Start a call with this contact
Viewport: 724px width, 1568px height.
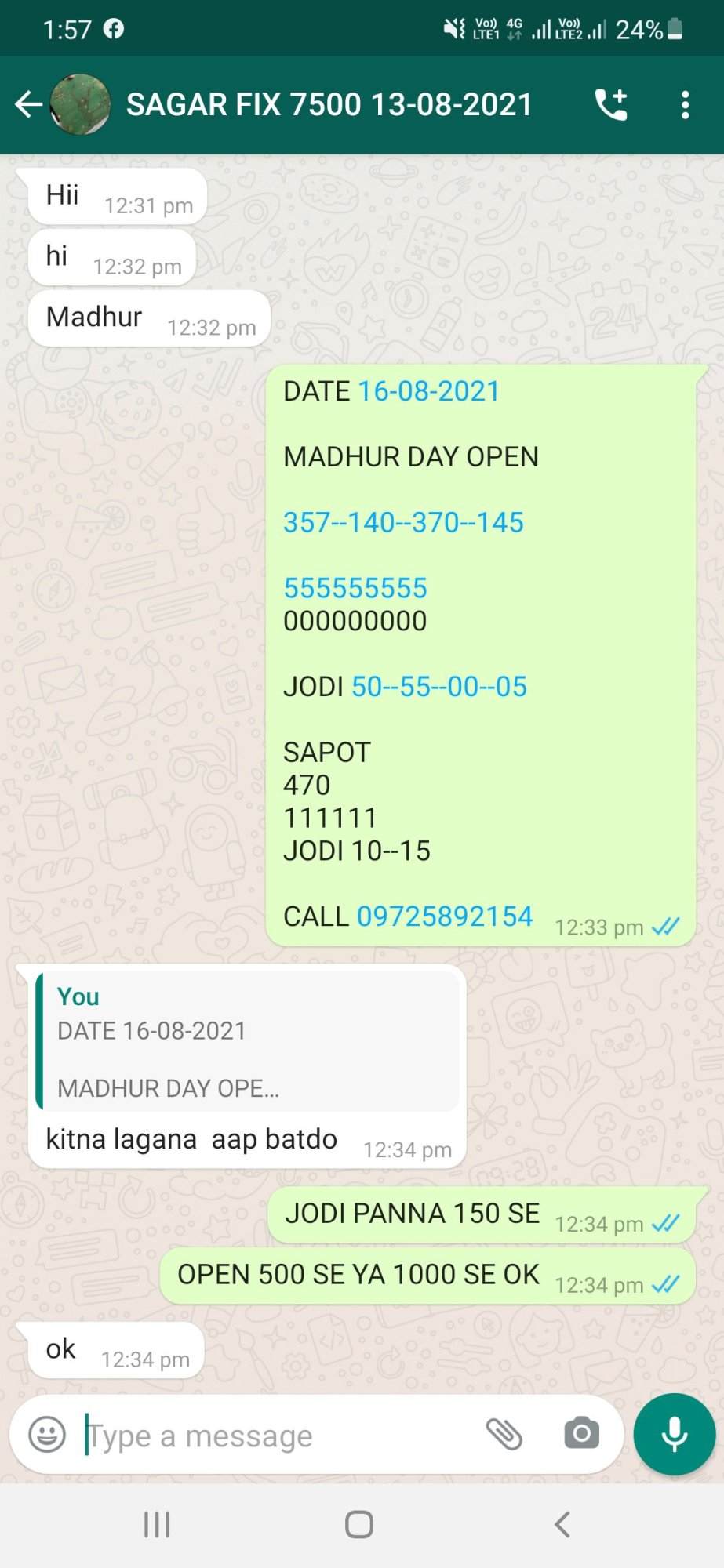[611, 104]
